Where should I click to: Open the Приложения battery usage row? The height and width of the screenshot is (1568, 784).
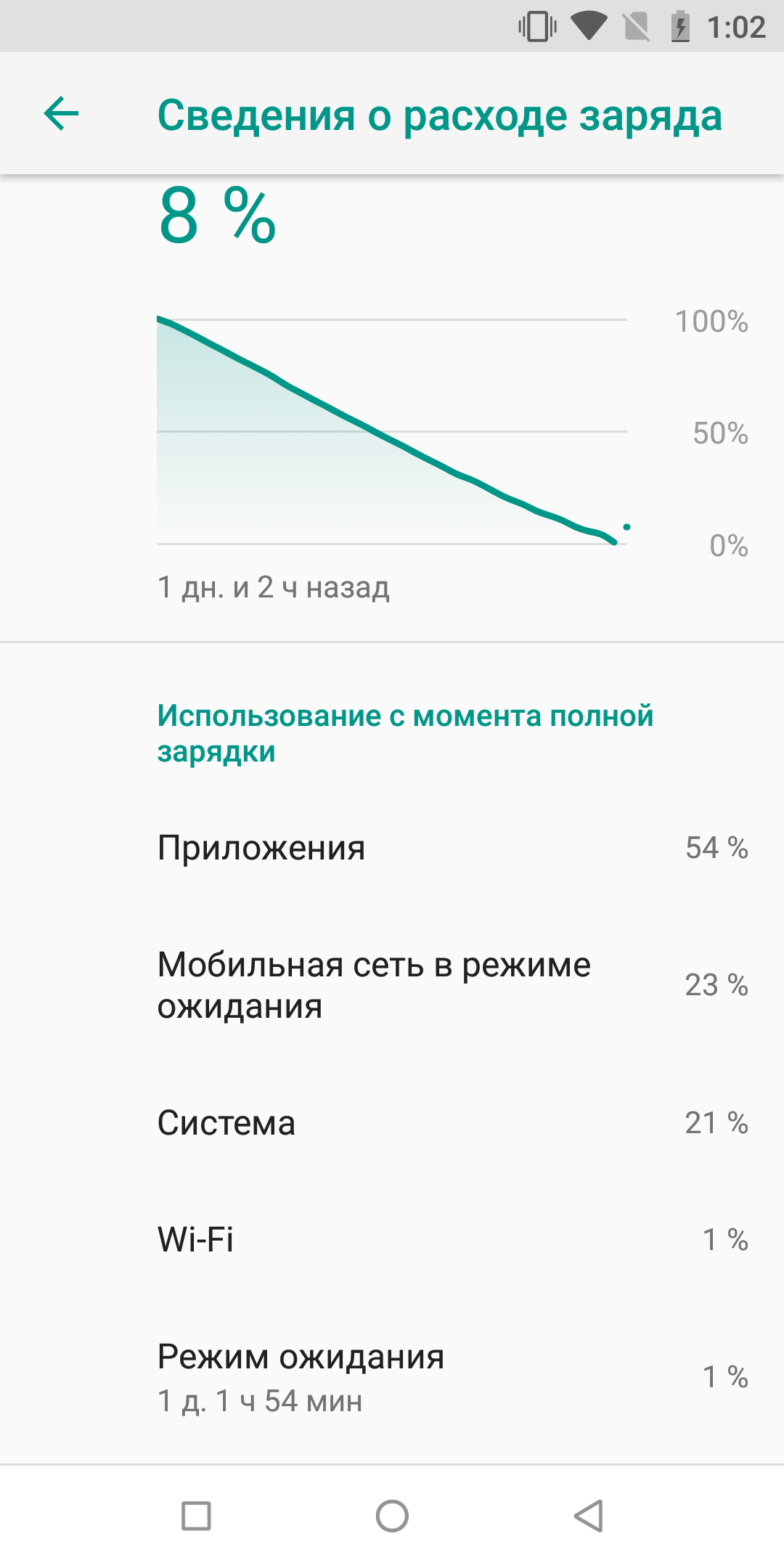tap(392, 848)
